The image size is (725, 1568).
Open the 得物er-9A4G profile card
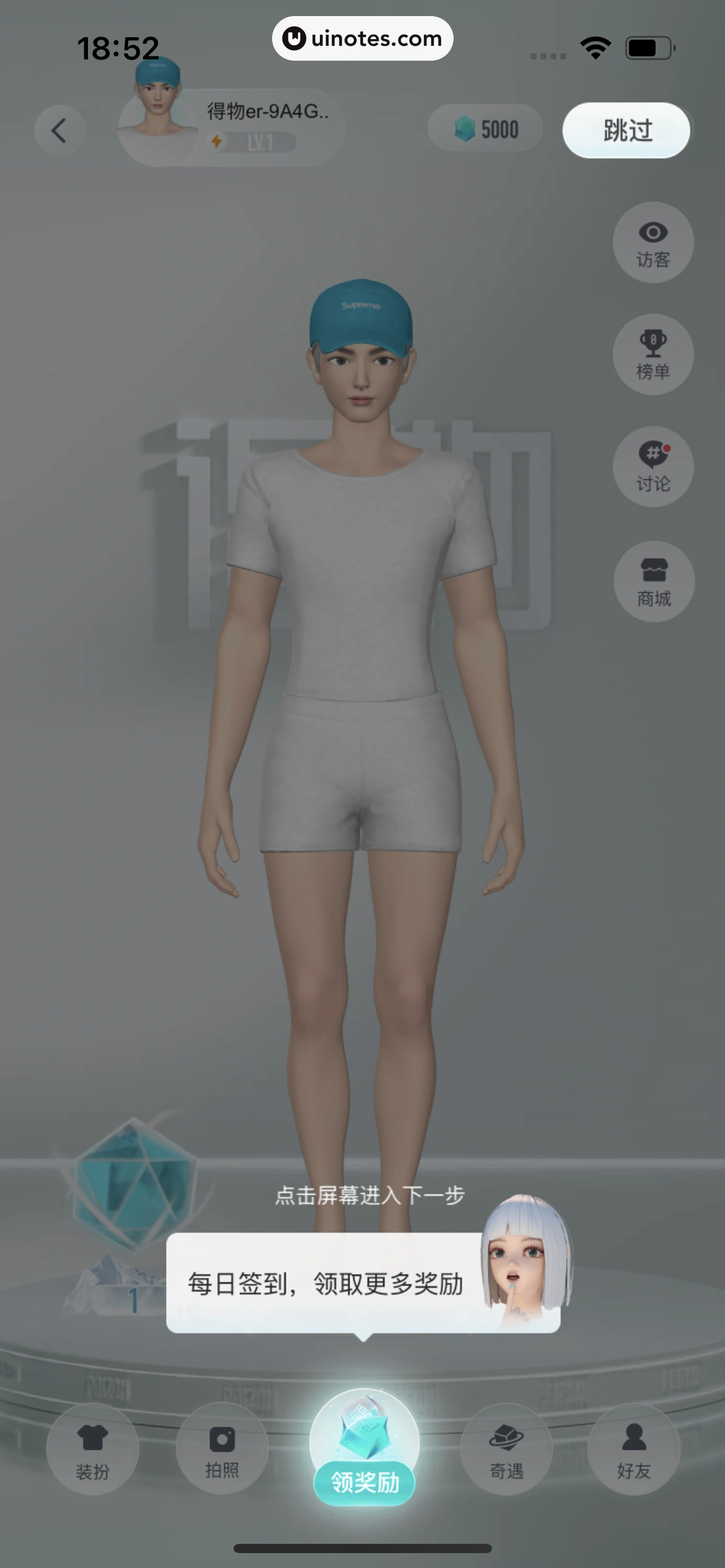(231, 128)
